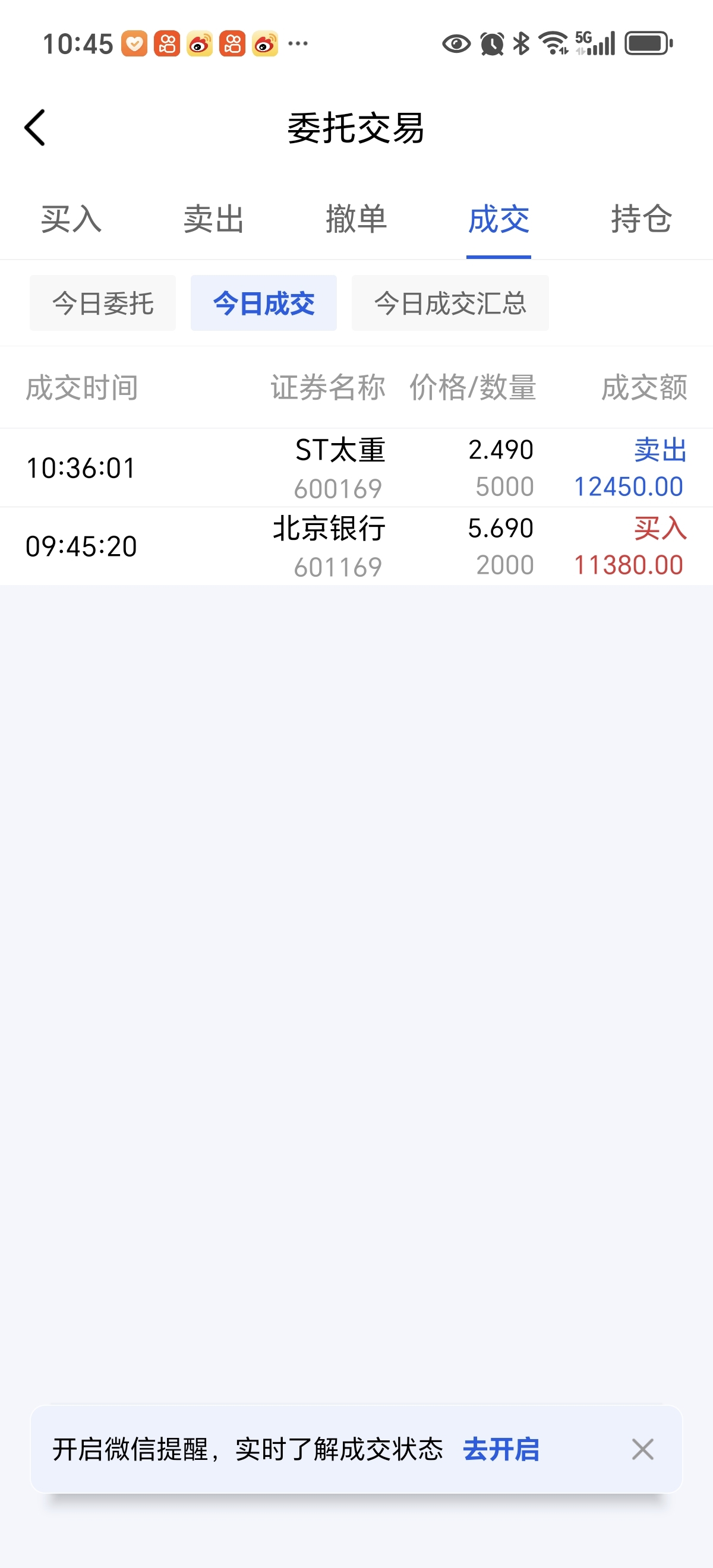Tap 去开启 to enable WeChat reminders
Viewport: 713px width, 1568px height.
pos(501,1449)
